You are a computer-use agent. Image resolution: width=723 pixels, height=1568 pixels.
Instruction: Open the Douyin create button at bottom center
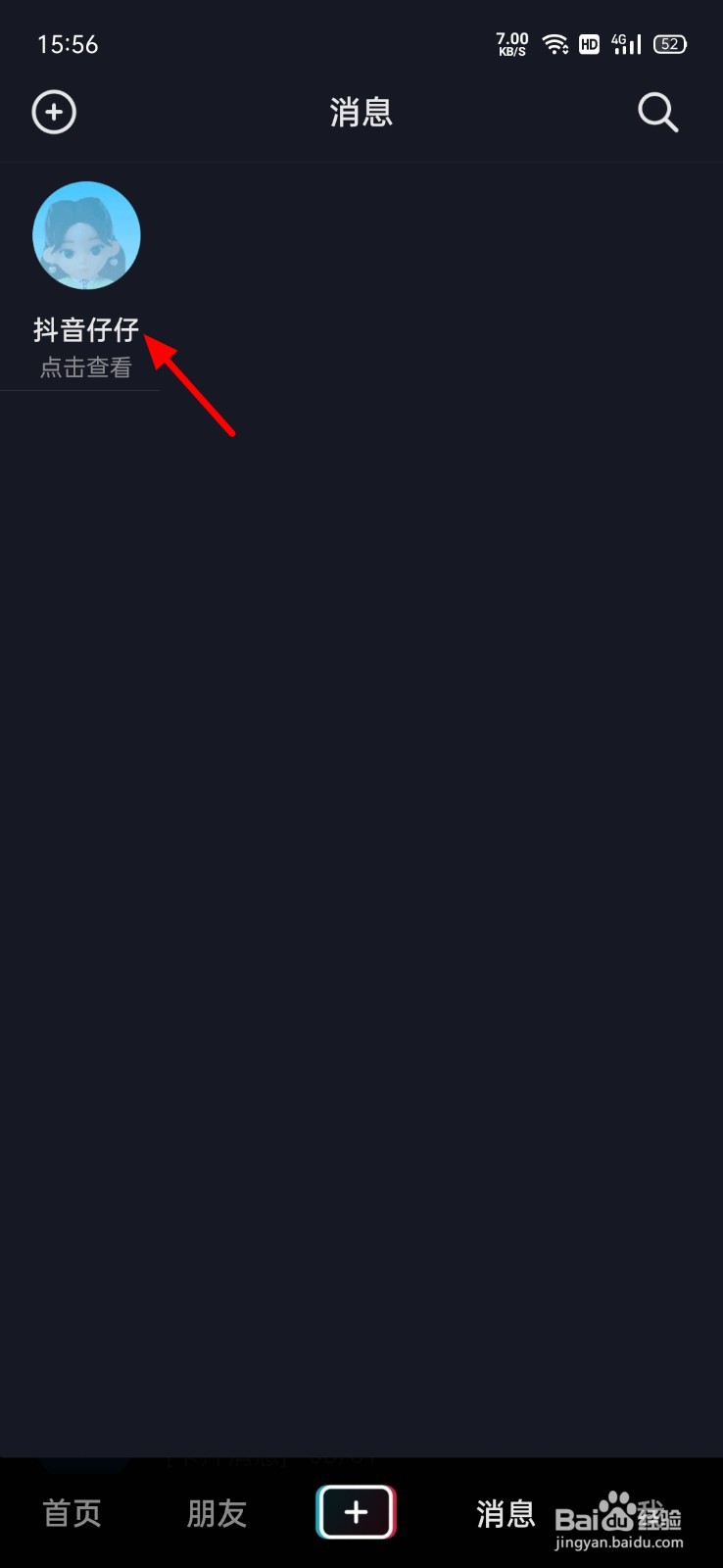coord(356,1512)
